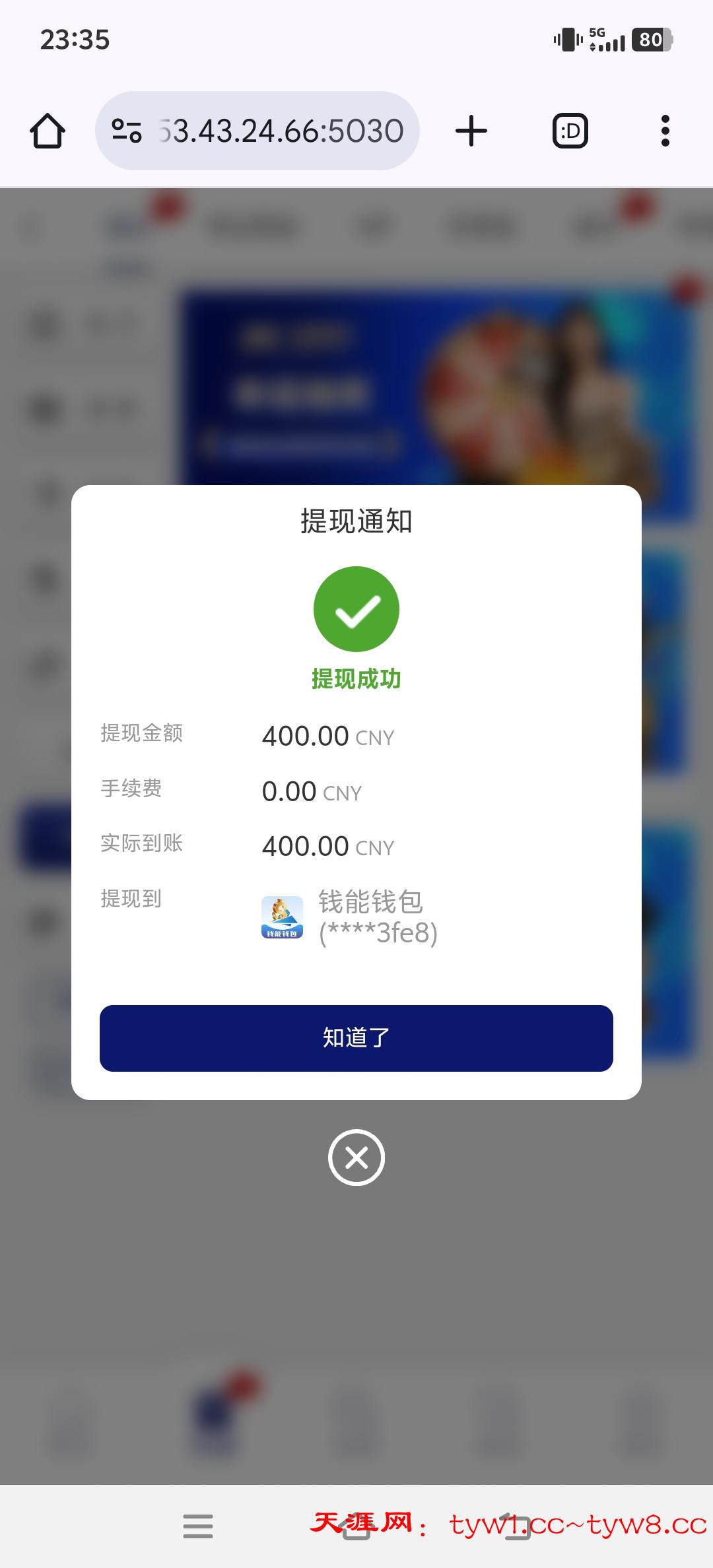The image size is (713, 1568).
Task: Go to the browser home page
Action: (x=48, y=131)
